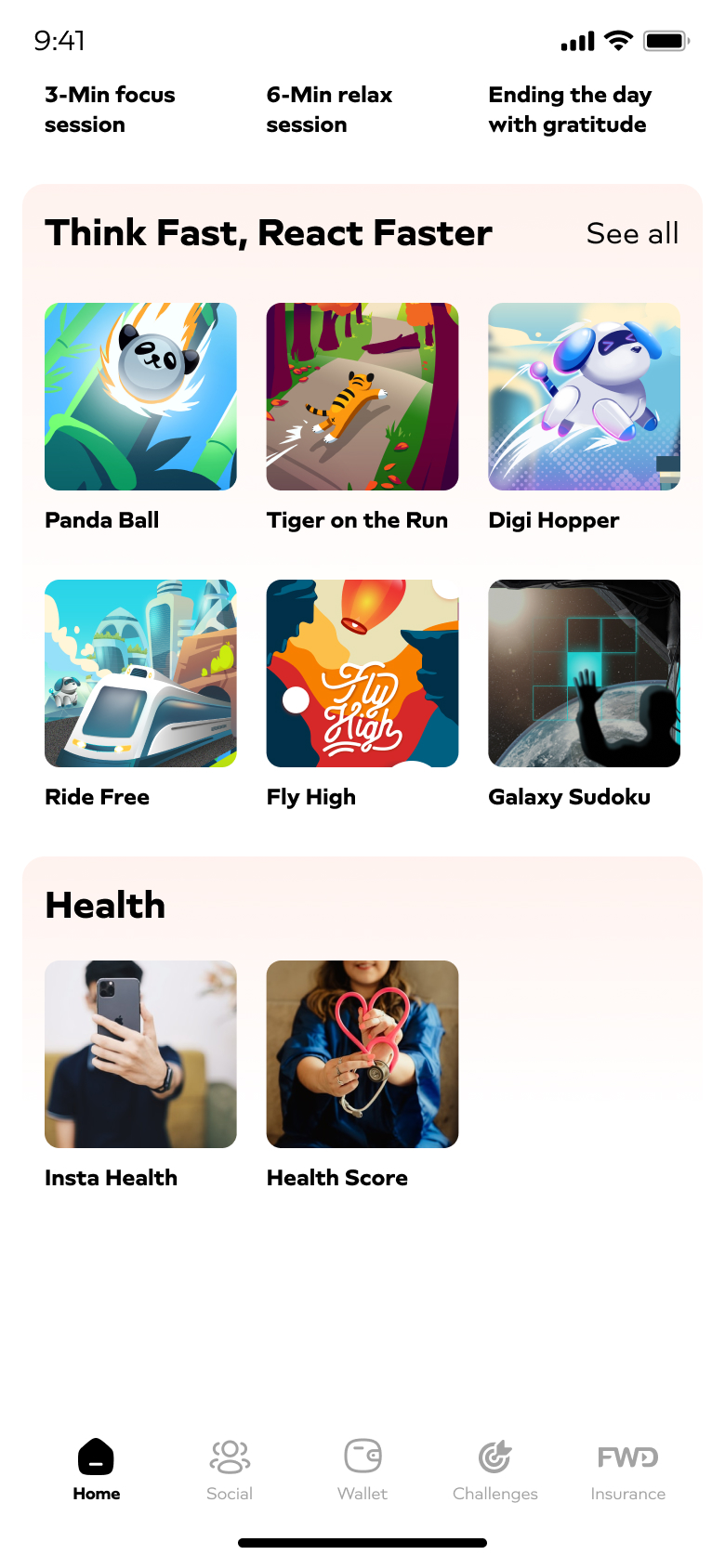Select the Digi Hopper game tile
The height and width of the screenshot is (1568, 725).
(x=584, y=397)
